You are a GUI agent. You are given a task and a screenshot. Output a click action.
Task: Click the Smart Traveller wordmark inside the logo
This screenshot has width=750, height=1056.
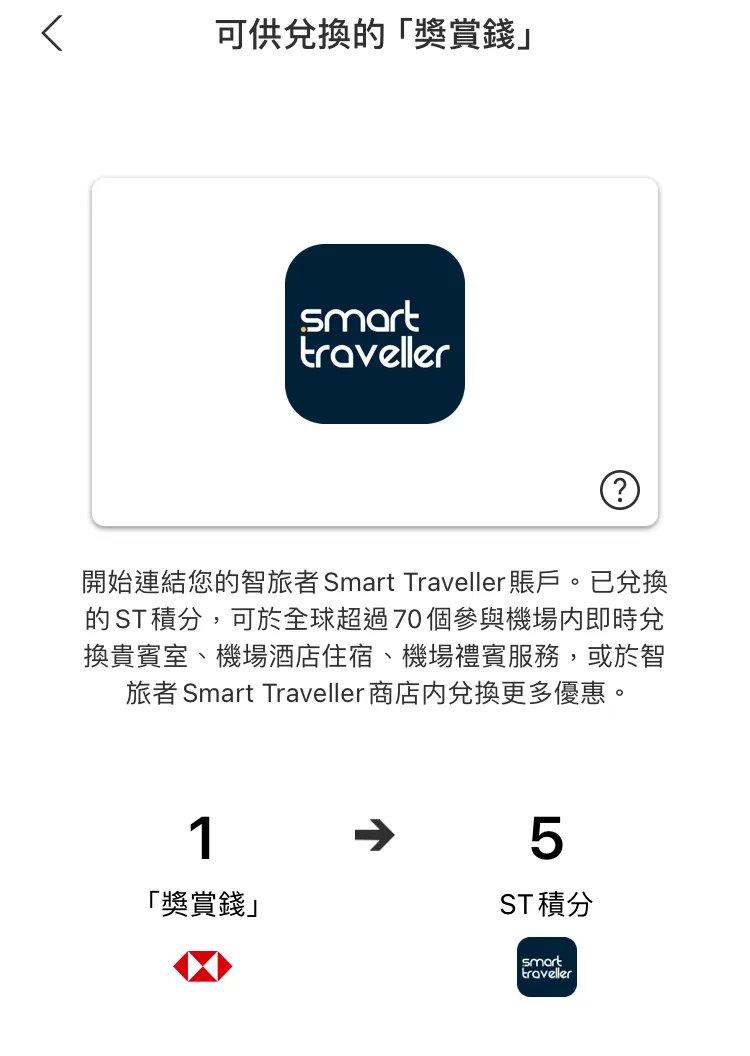point(374,334)
